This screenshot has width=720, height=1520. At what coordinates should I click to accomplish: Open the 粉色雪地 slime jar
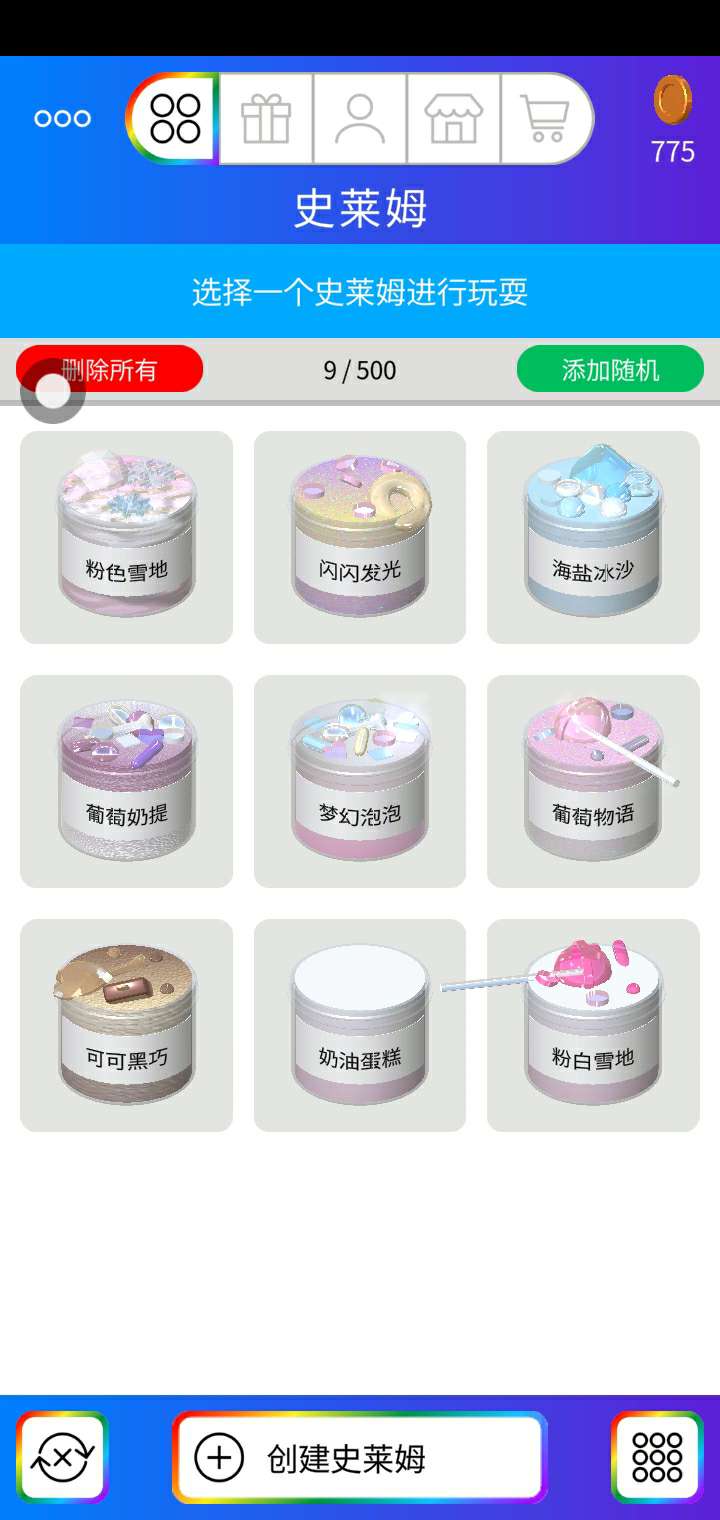tap(126, 537)
